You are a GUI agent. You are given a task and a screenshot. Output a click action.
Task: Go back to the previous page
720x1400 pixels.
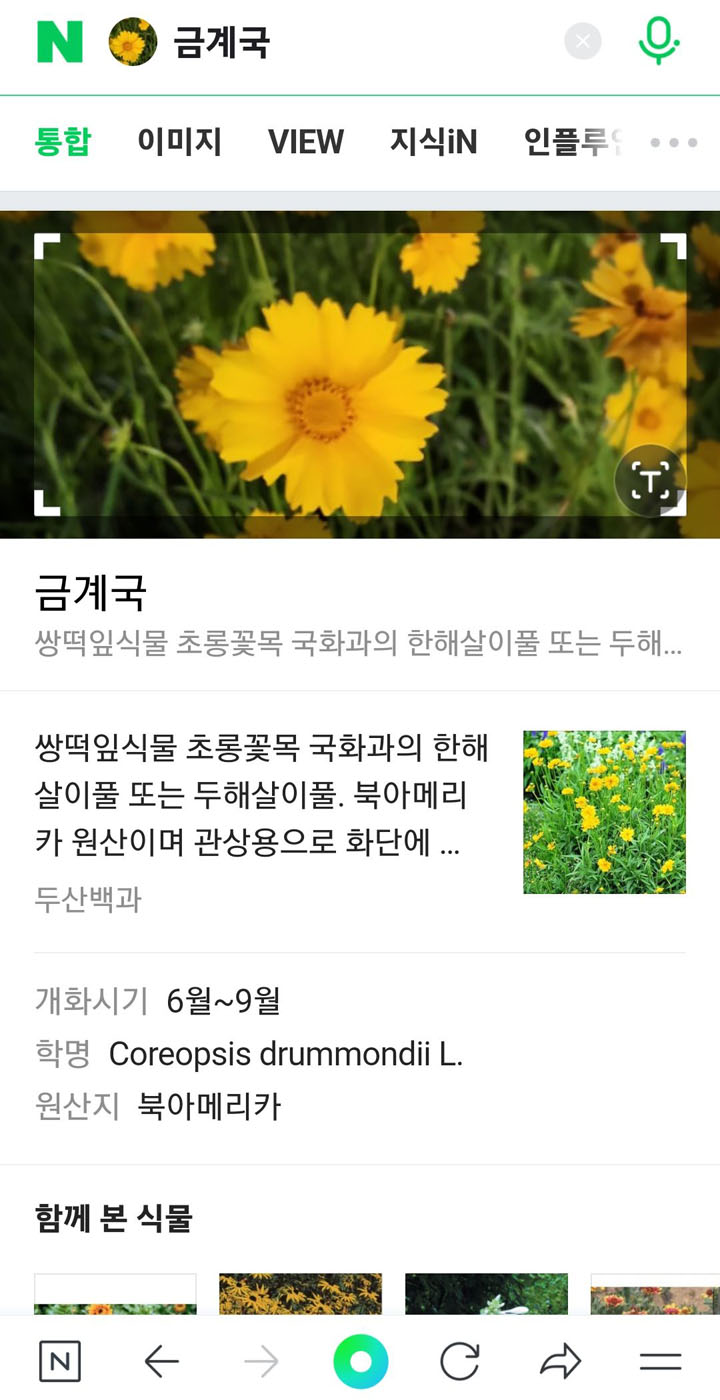click(x=161, y=1360)
